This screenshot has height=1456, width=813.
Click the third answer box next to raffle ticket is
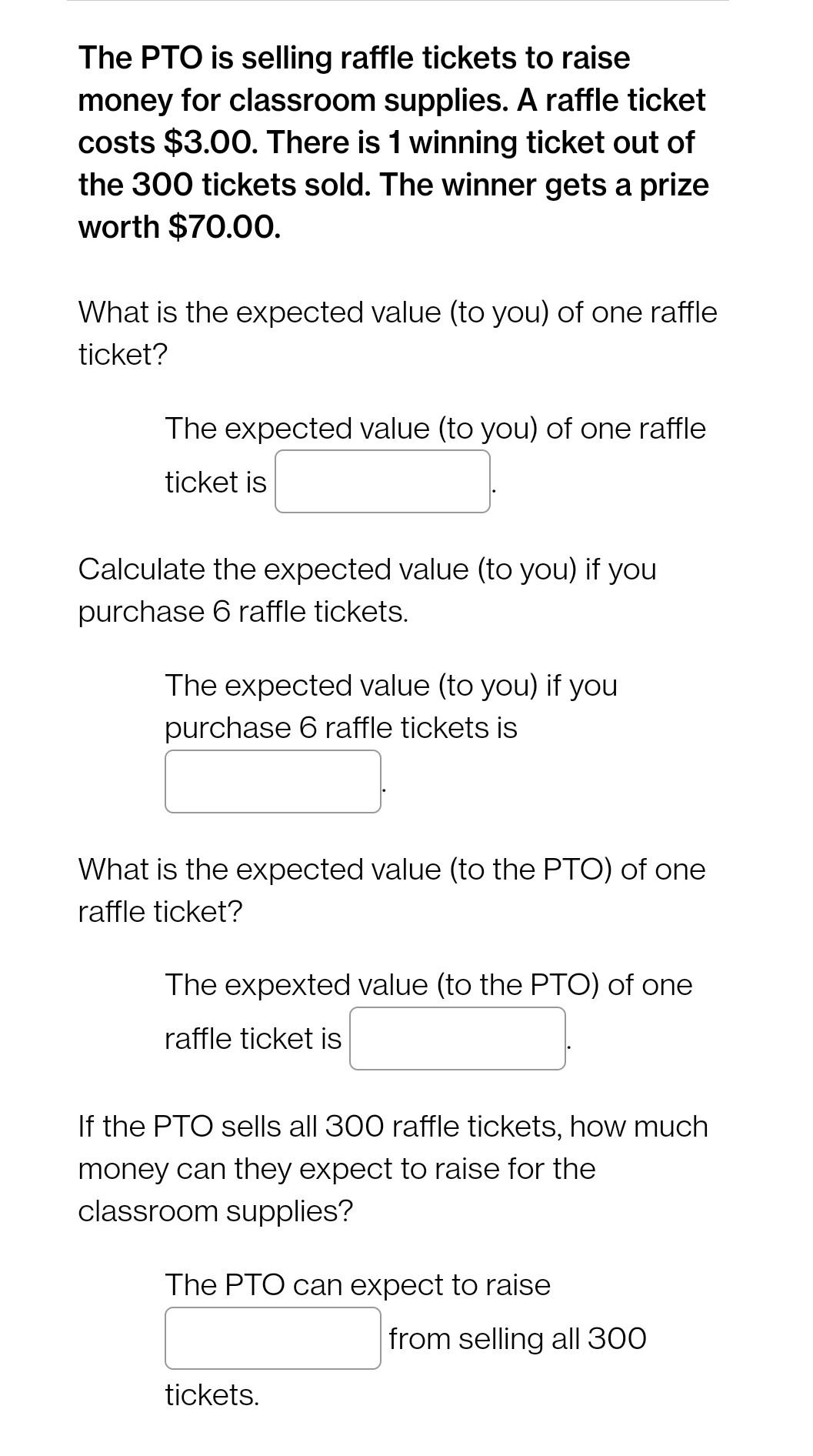pyautogui.click(x=457, y=1037)
